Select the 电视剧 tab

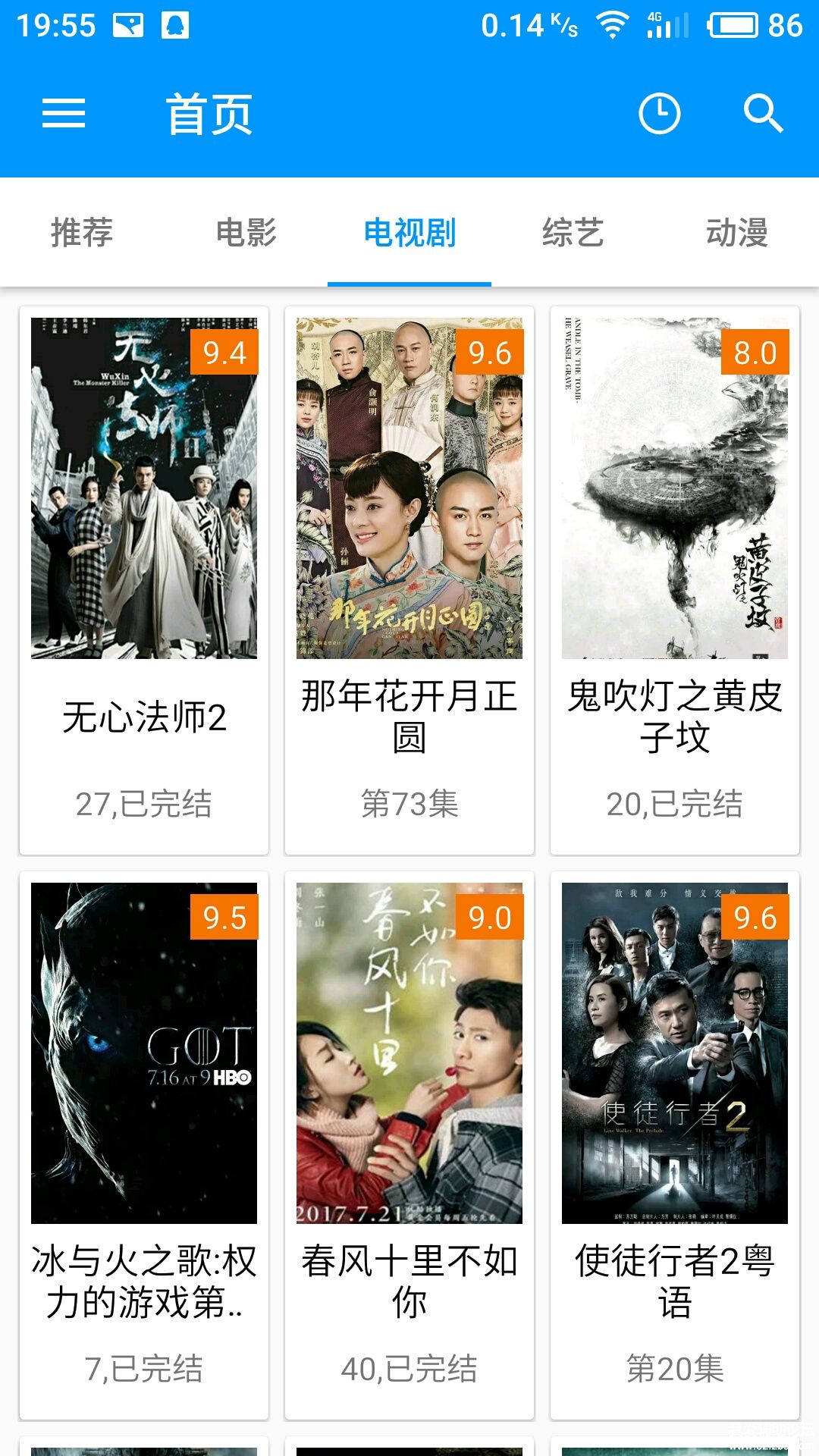[409, 232]
